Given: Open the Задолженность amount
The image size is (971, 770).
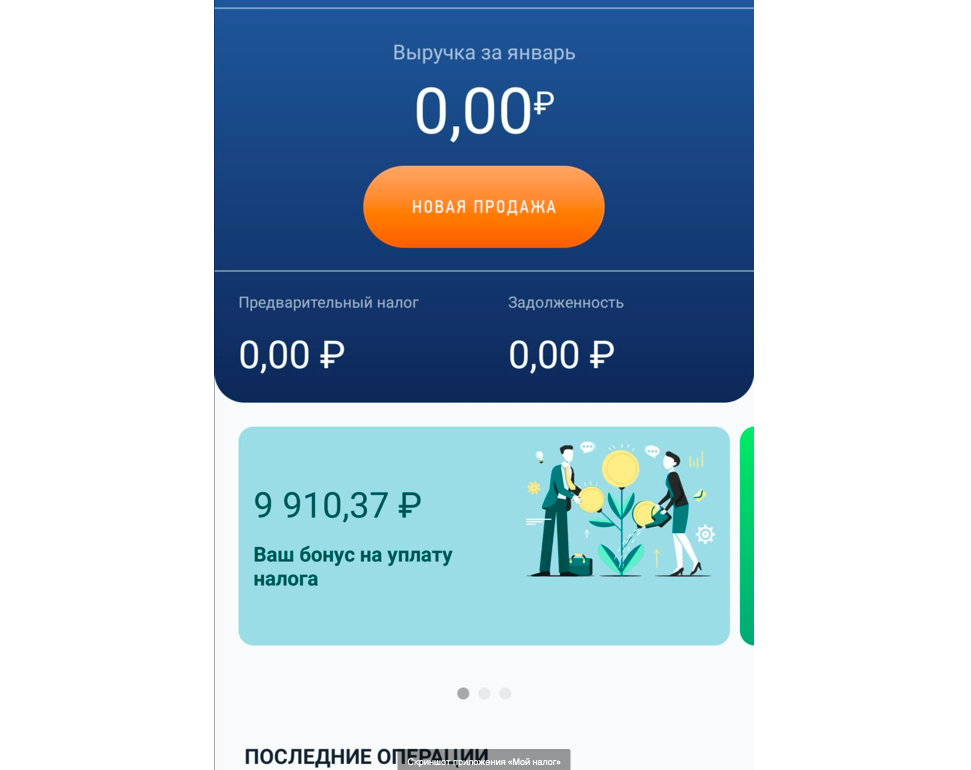Looking at the screenshot, I should [x=561, y=355].
